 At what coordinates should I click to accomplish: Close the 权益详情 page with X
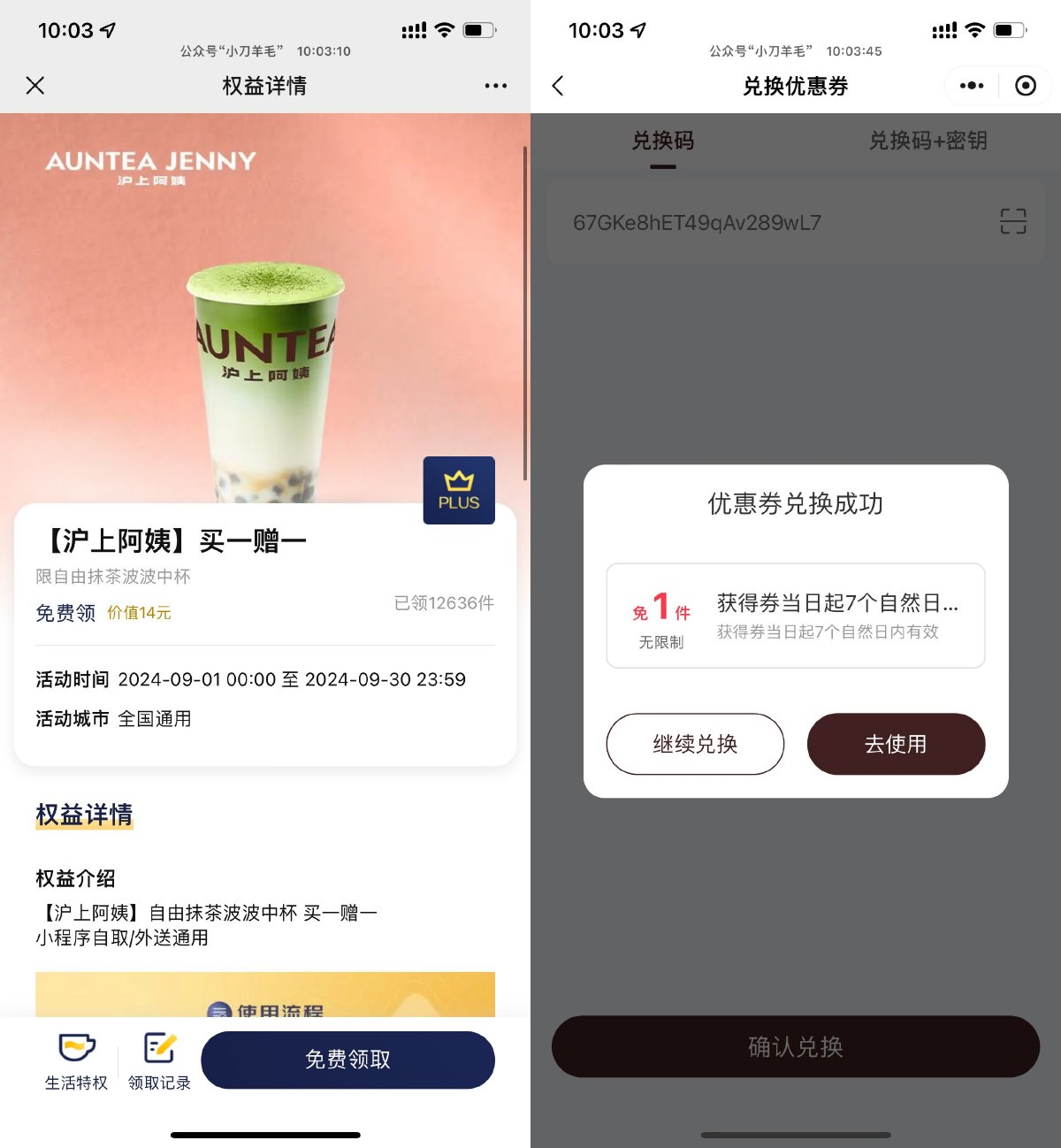[35, 86]
